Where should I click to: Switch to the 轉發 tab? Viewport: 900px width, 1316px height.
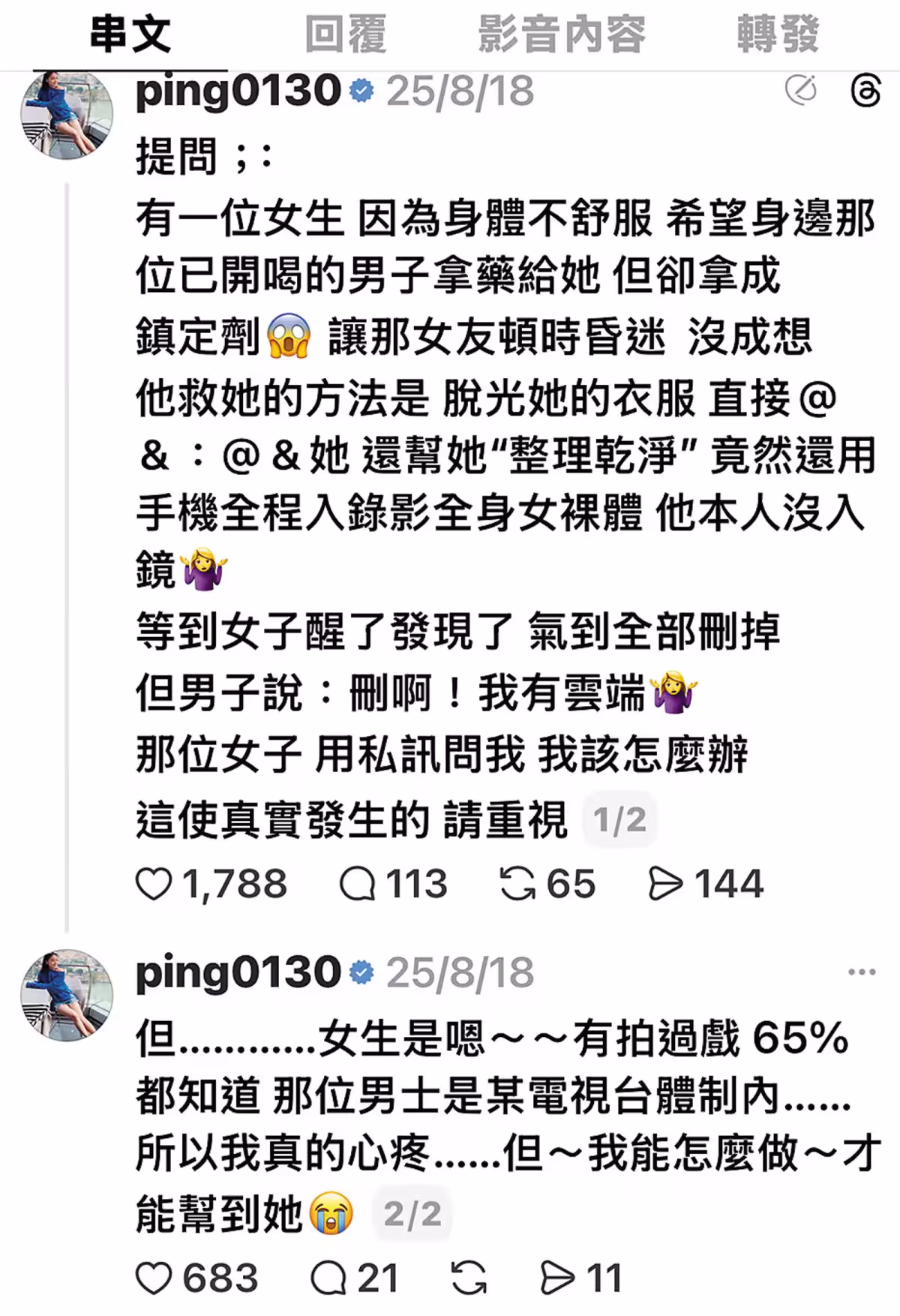coord(777,35)
